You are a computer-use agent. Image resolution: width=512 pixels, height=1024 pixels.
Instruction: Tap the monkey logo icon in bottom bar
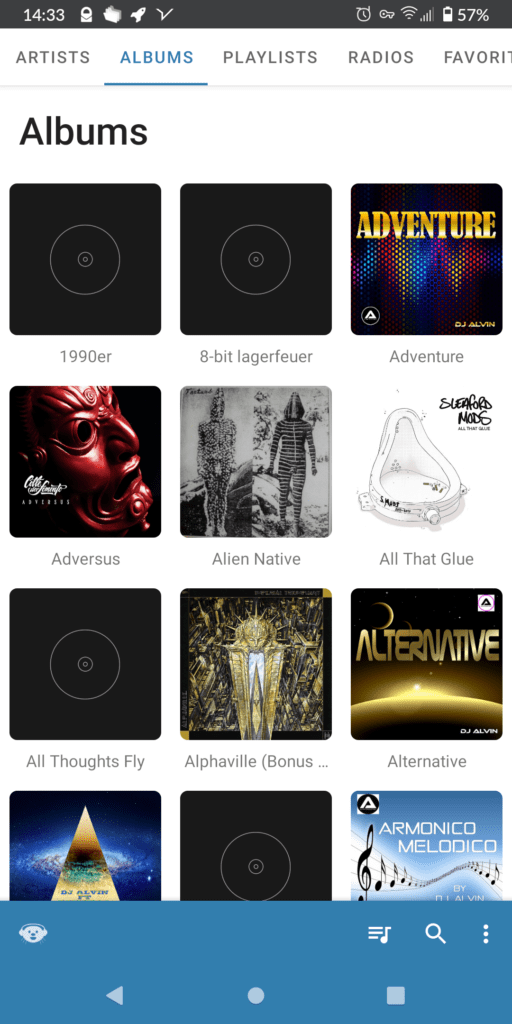coord(33,934)
